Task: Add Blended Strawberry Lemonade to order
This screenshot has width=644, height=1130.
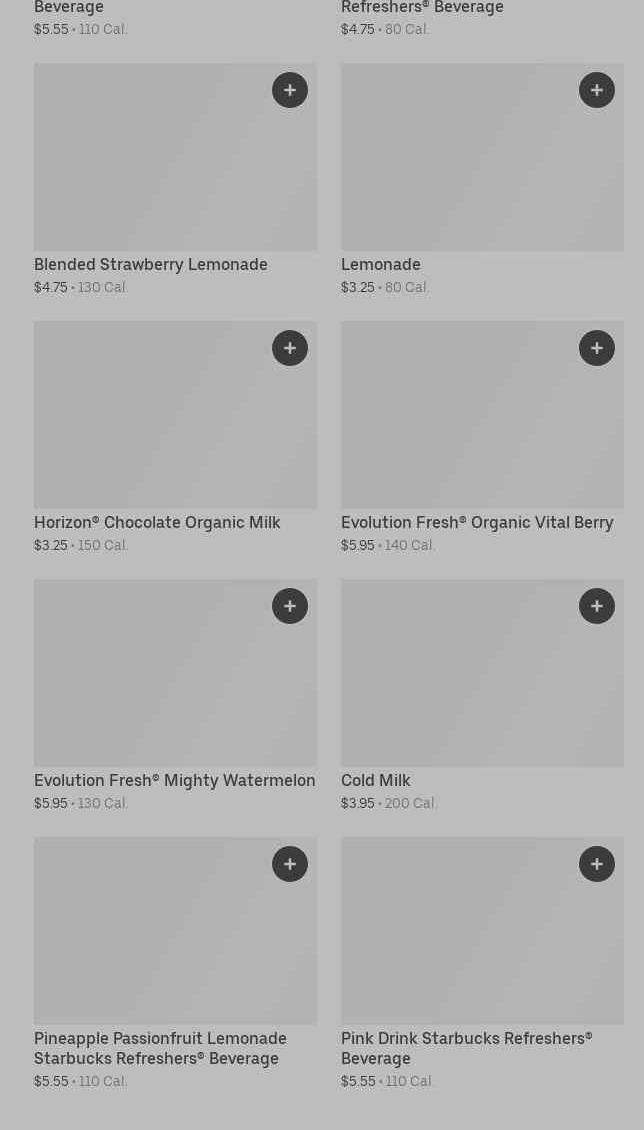Action: click(290, 90)
